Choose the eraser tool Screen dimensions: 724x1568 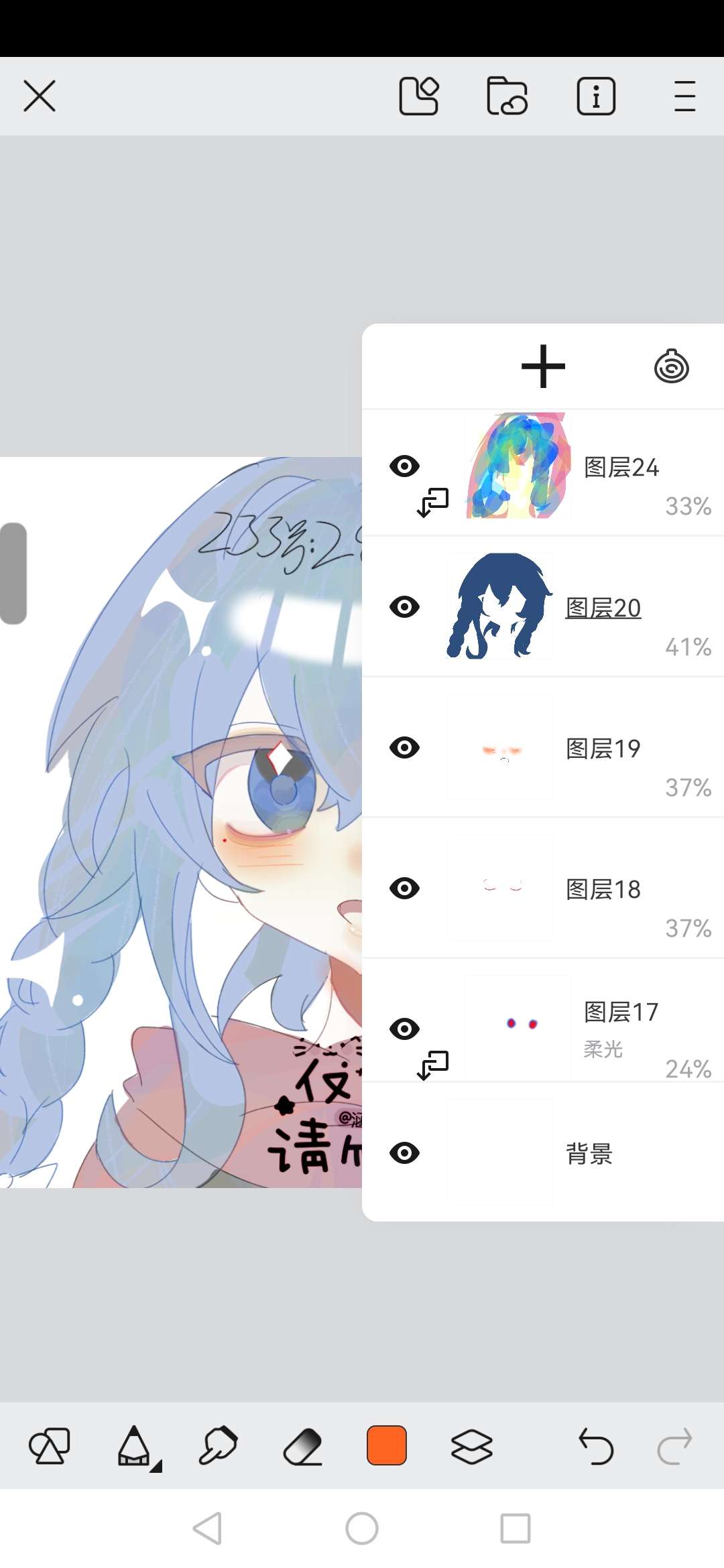point(302,1447)
